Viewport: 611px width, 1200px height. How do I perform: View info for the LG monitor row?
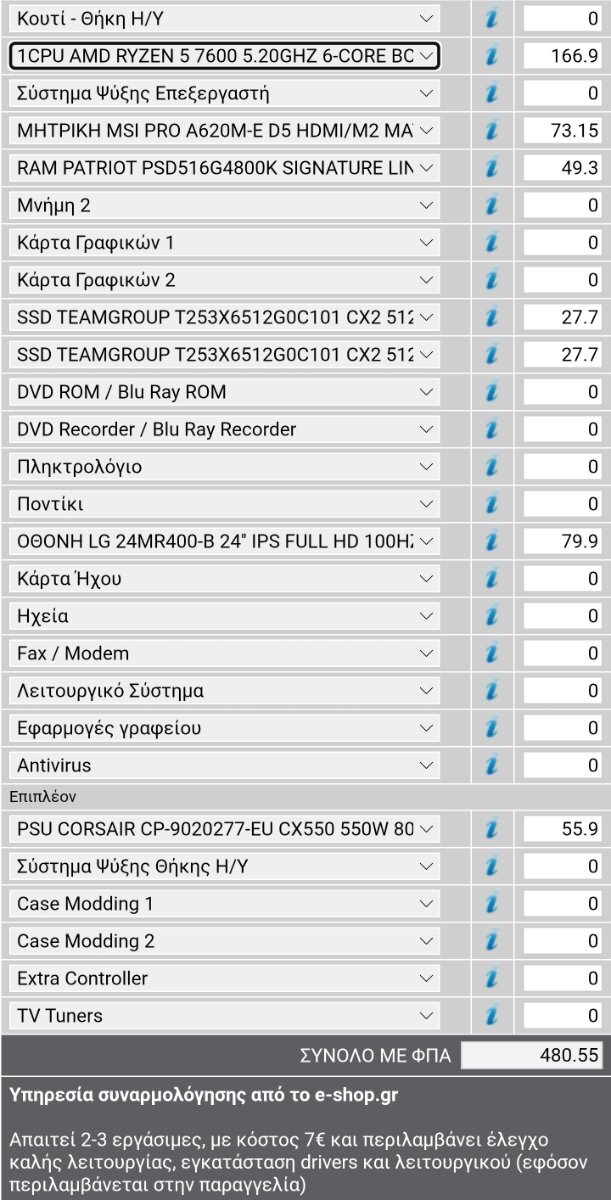pyautogui.click(x=491, y=542)
